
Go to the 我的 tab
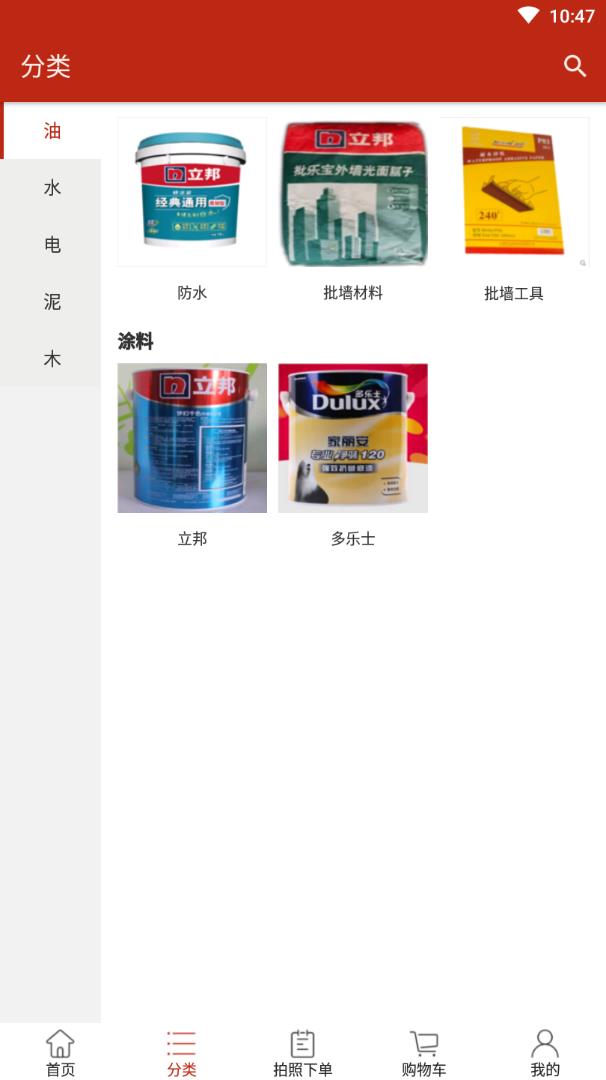pyautogui.click(x=545, y=1053)
